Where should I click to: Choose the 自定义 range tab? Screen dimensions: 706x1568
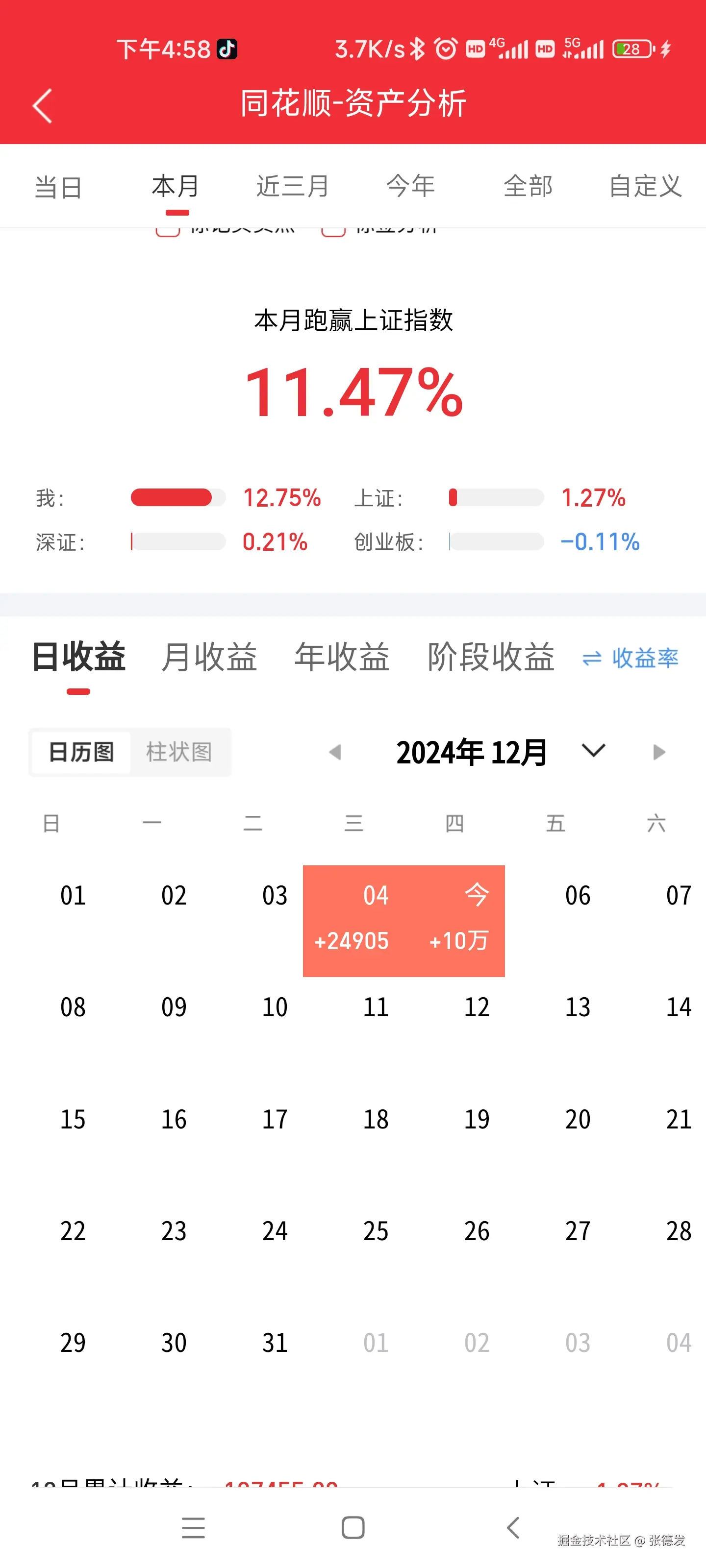point(645,186)
